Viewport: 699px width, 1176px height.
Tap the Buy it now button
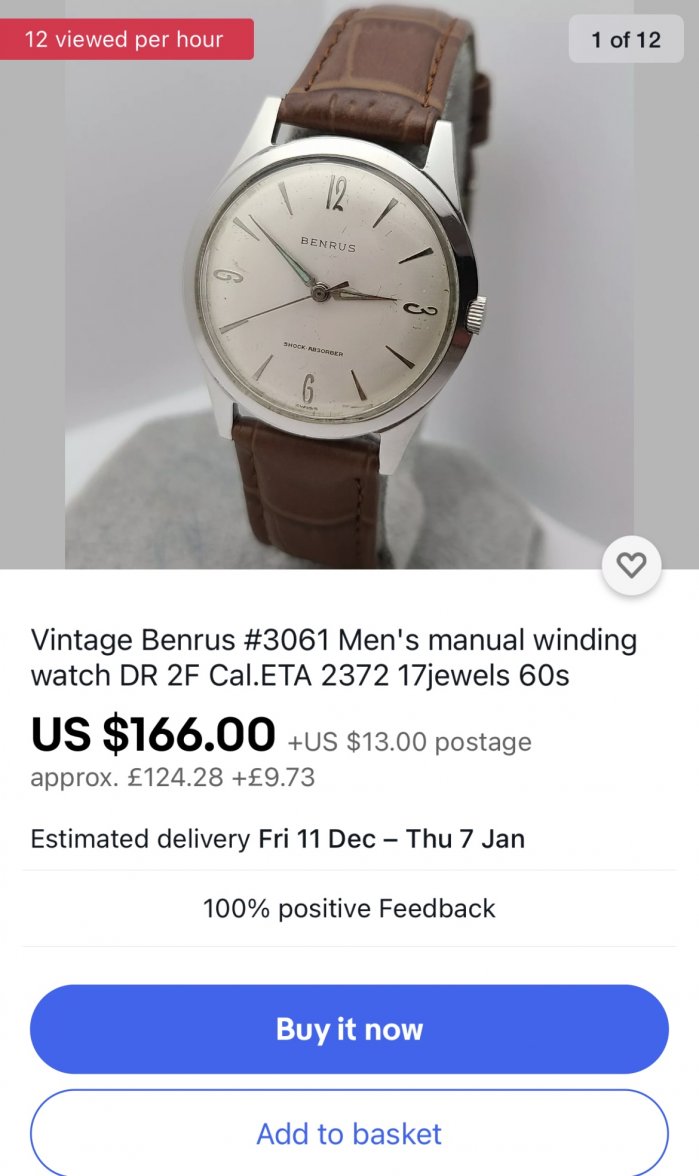pyautogui.click(x=349, y=1029)
